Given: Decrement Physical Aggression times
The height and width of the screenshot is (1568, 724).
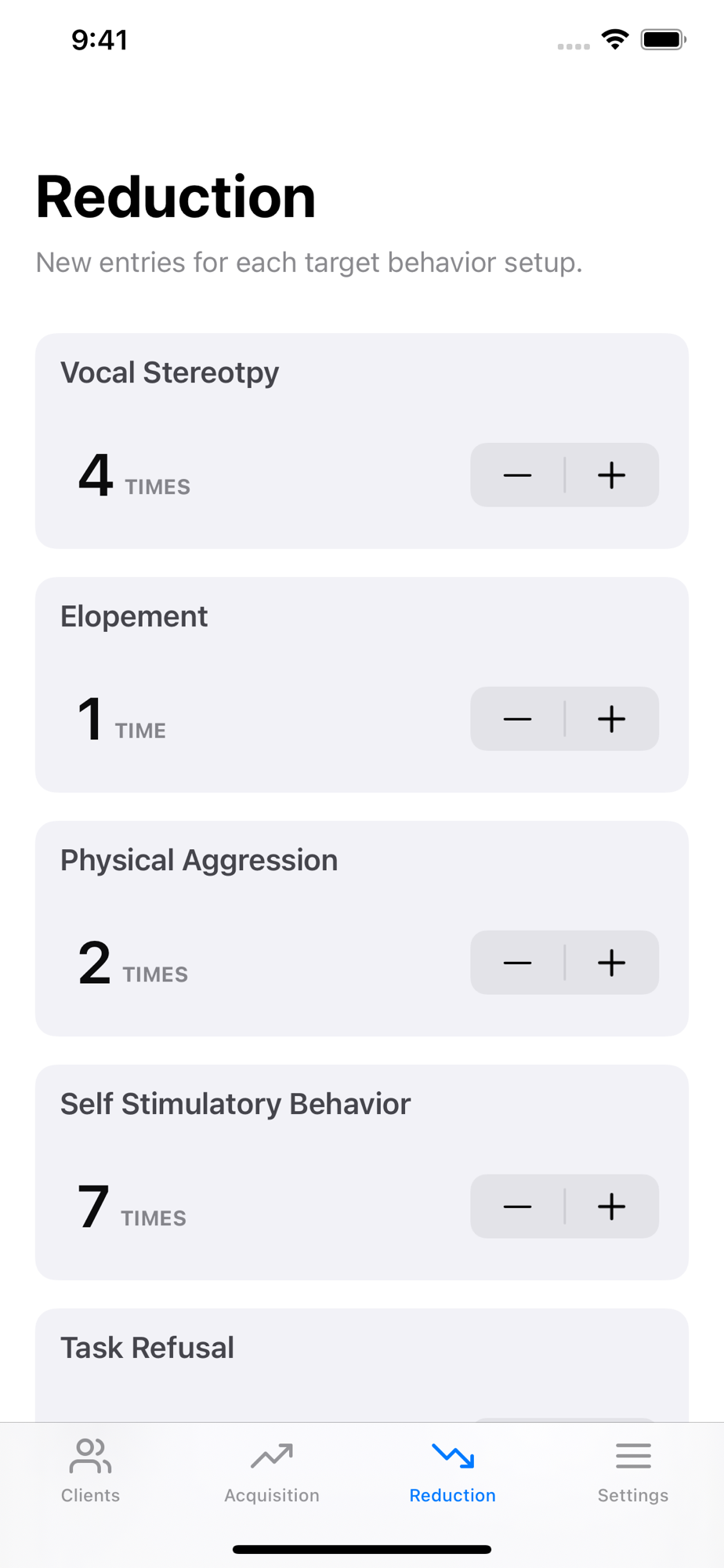Looking at the screenshot, I should click(517, 963).
